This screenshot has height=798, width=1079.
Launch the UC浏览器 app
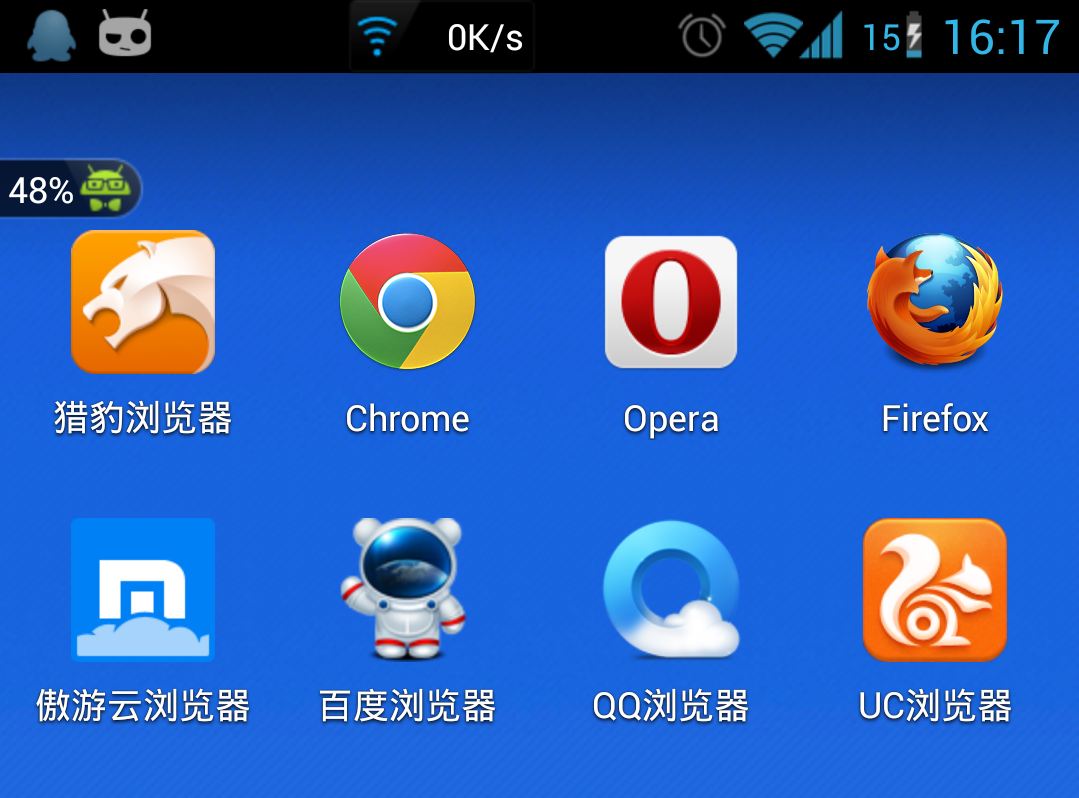(x=934, y=590)
